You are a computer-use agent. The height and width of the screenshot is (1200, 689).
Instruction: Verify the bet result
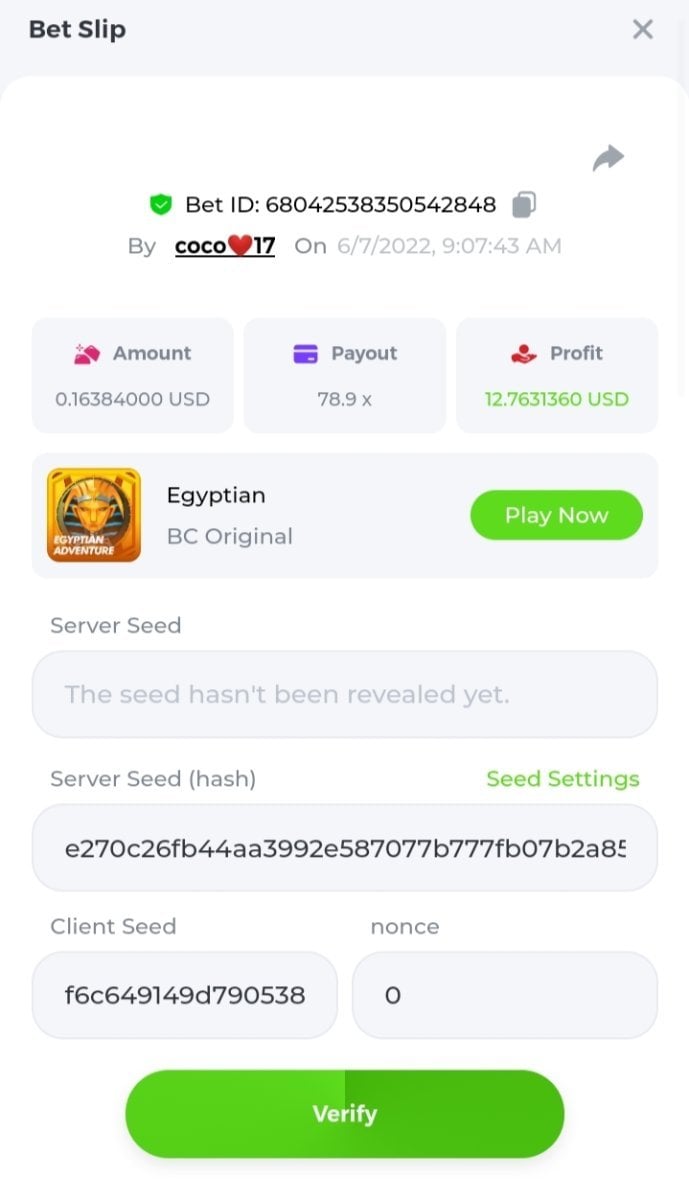[344, 1114]
